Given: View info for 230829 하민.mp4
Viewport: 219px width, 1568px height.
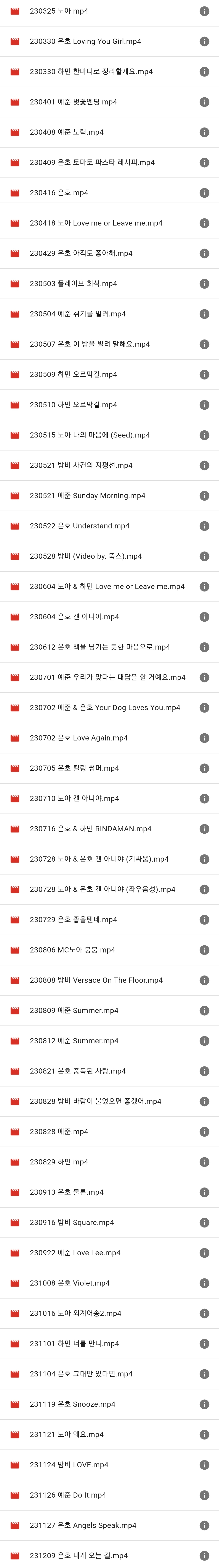Looking at the screenshot, I should pyautogui.click(x=204, y=1162).
